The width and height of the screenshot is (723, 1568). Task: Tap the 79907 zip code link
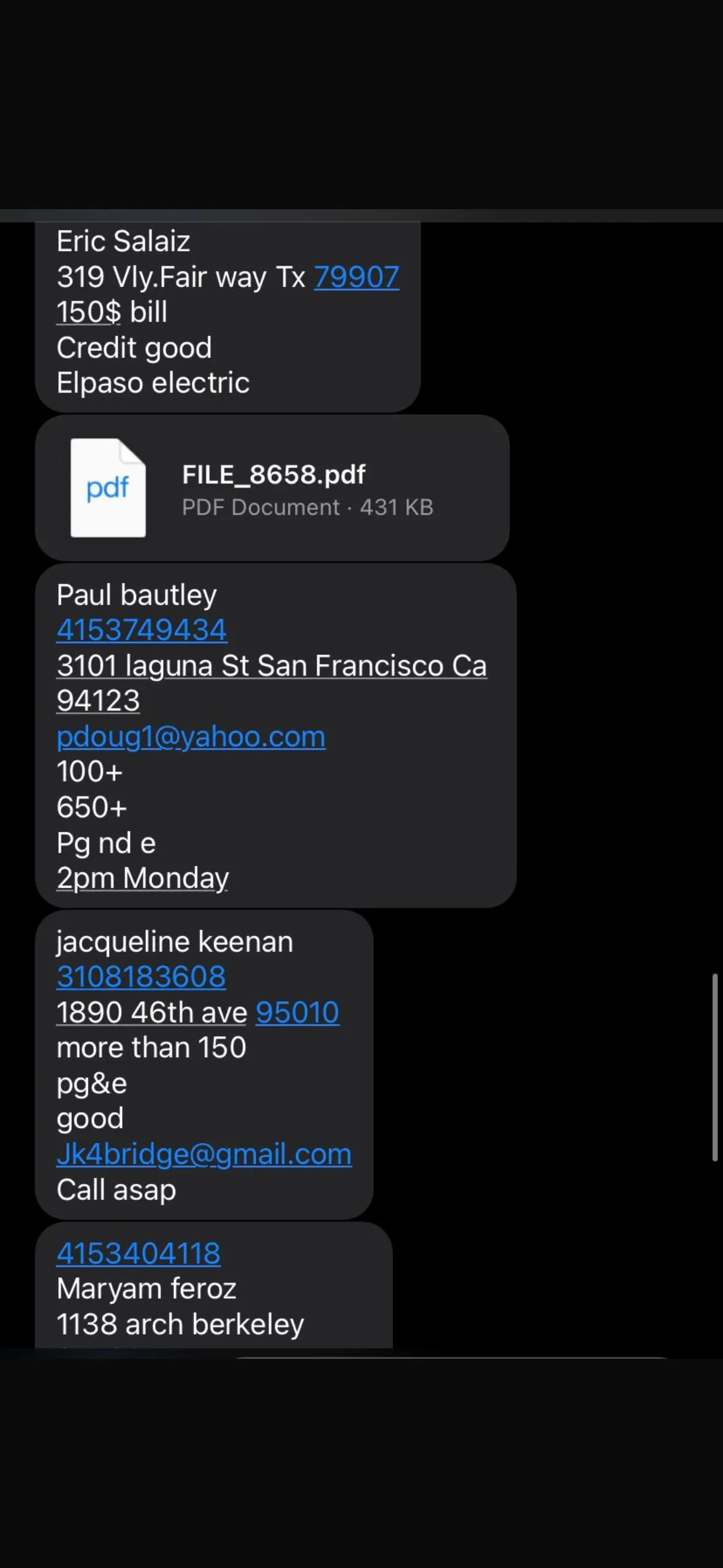click(356, 277)
